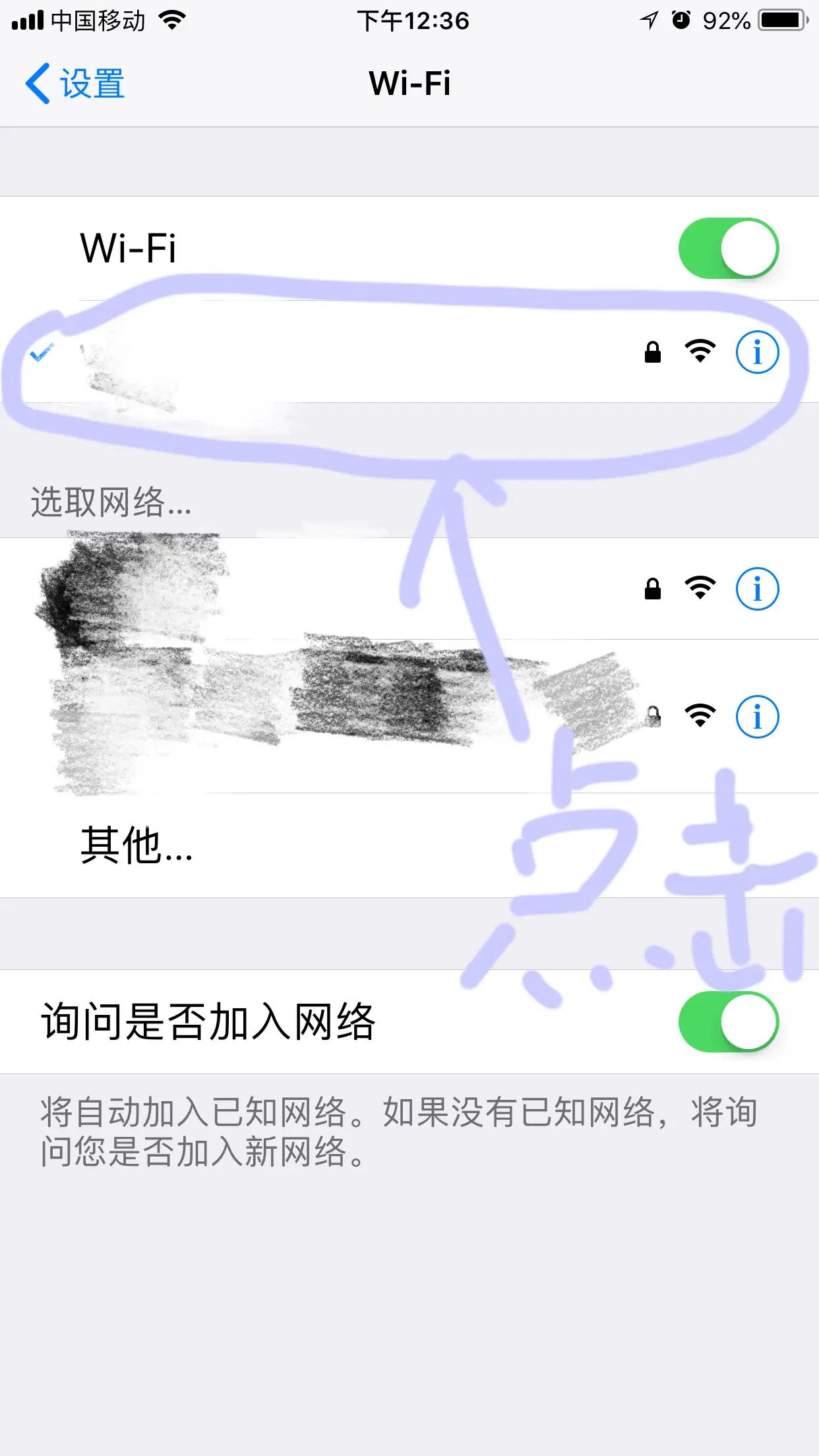Tap the clock showing 下午12:36
The width and height of the screenshot is (819, 1456).
[x=414, y=21]
